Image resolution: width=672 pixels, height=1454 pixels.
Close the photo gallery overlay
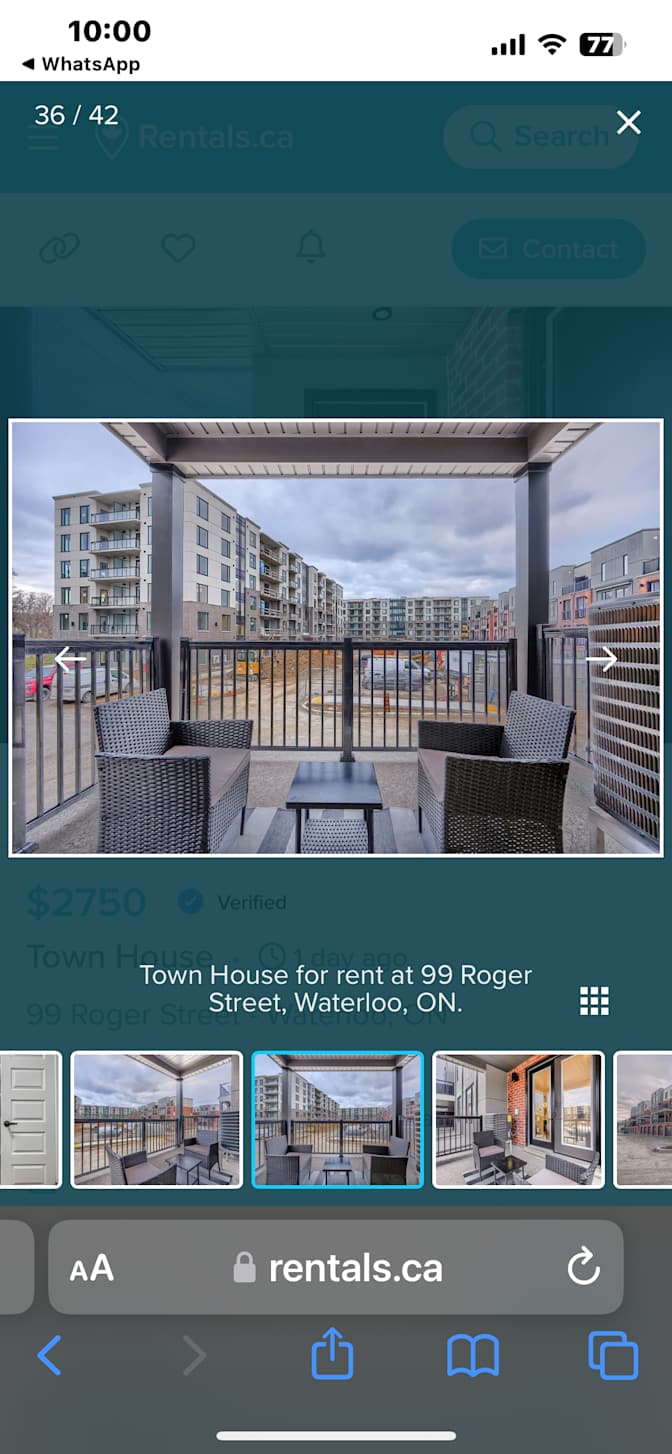[x=628, y=123]
